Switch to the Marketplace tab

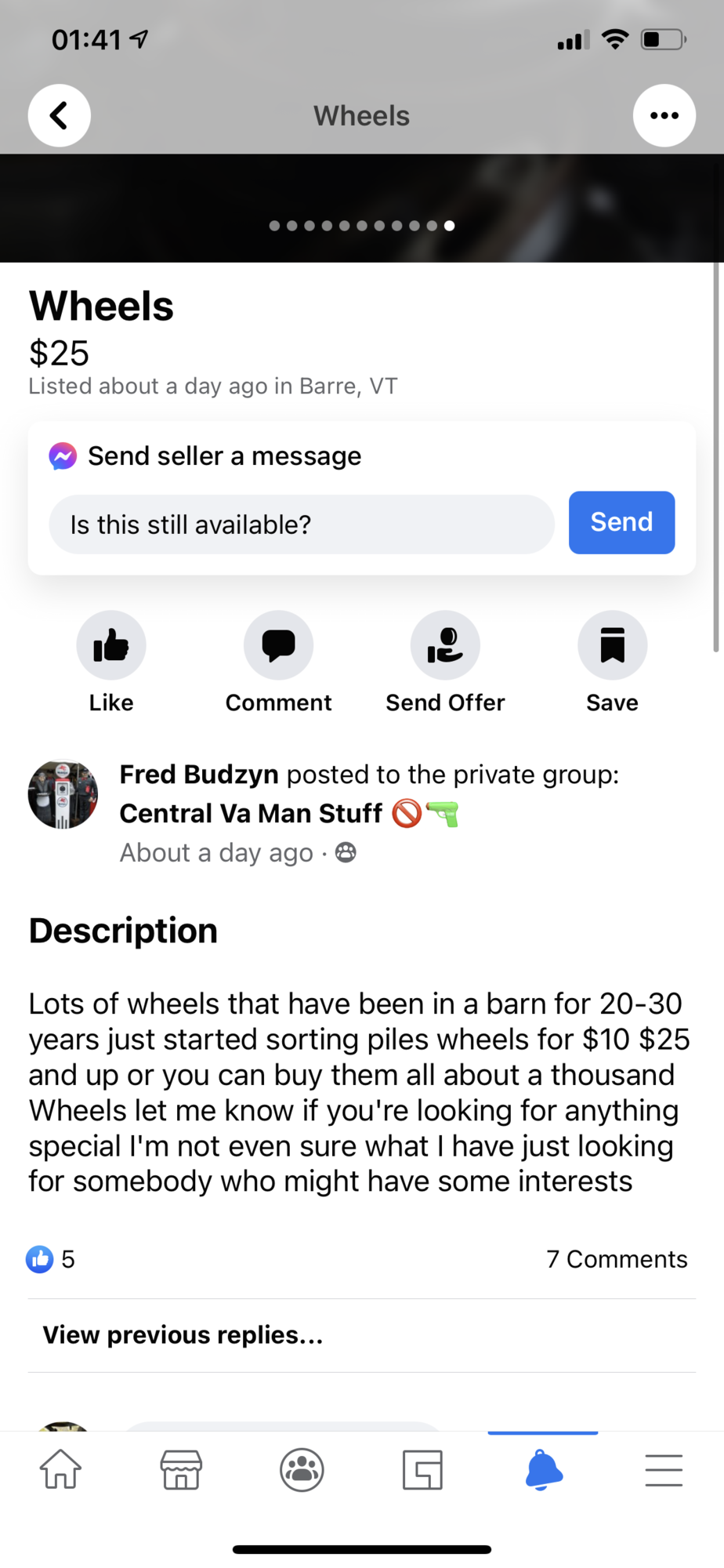[181, 1469]
